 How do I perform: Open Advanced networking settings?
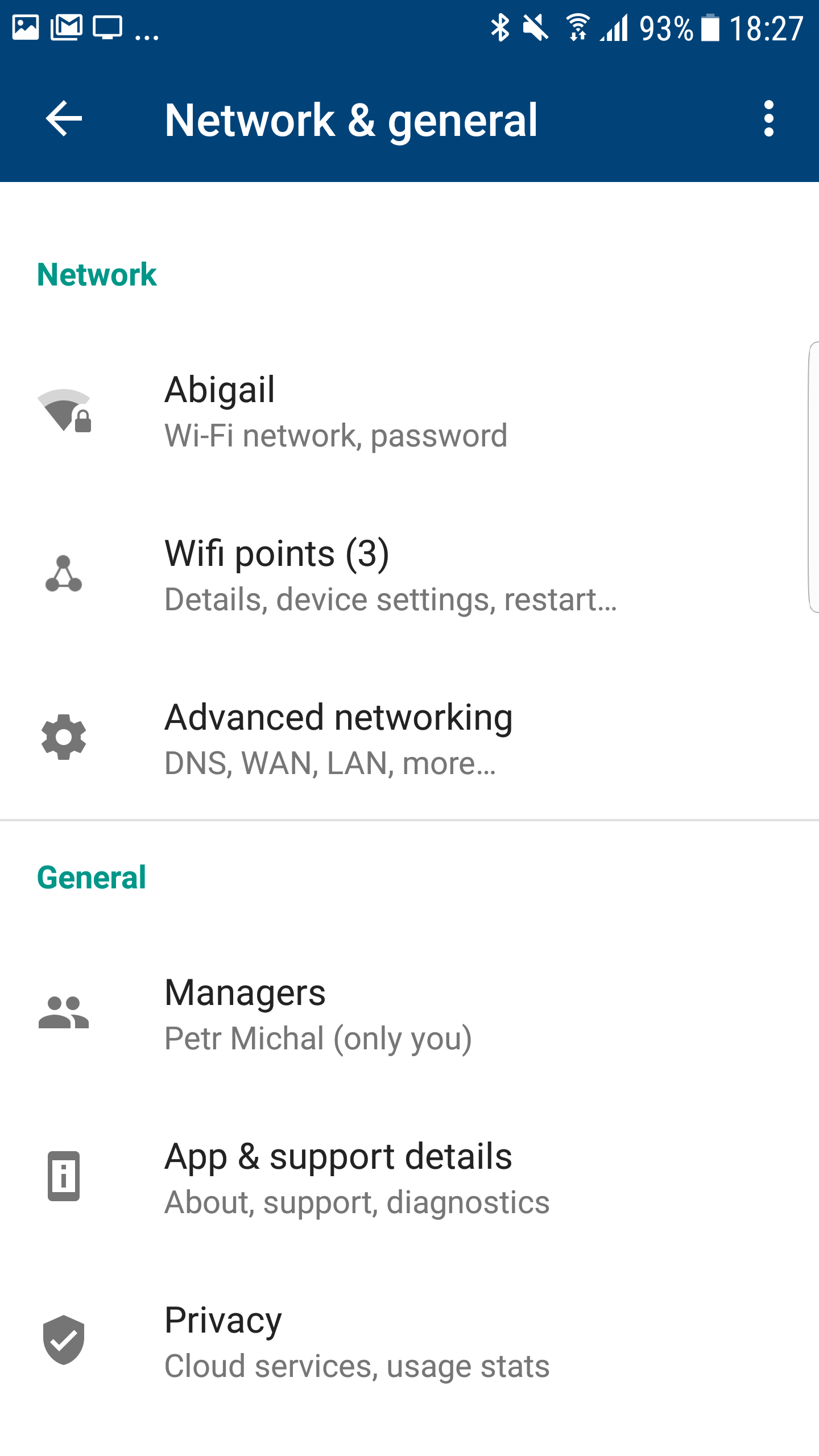pos(409,738)
